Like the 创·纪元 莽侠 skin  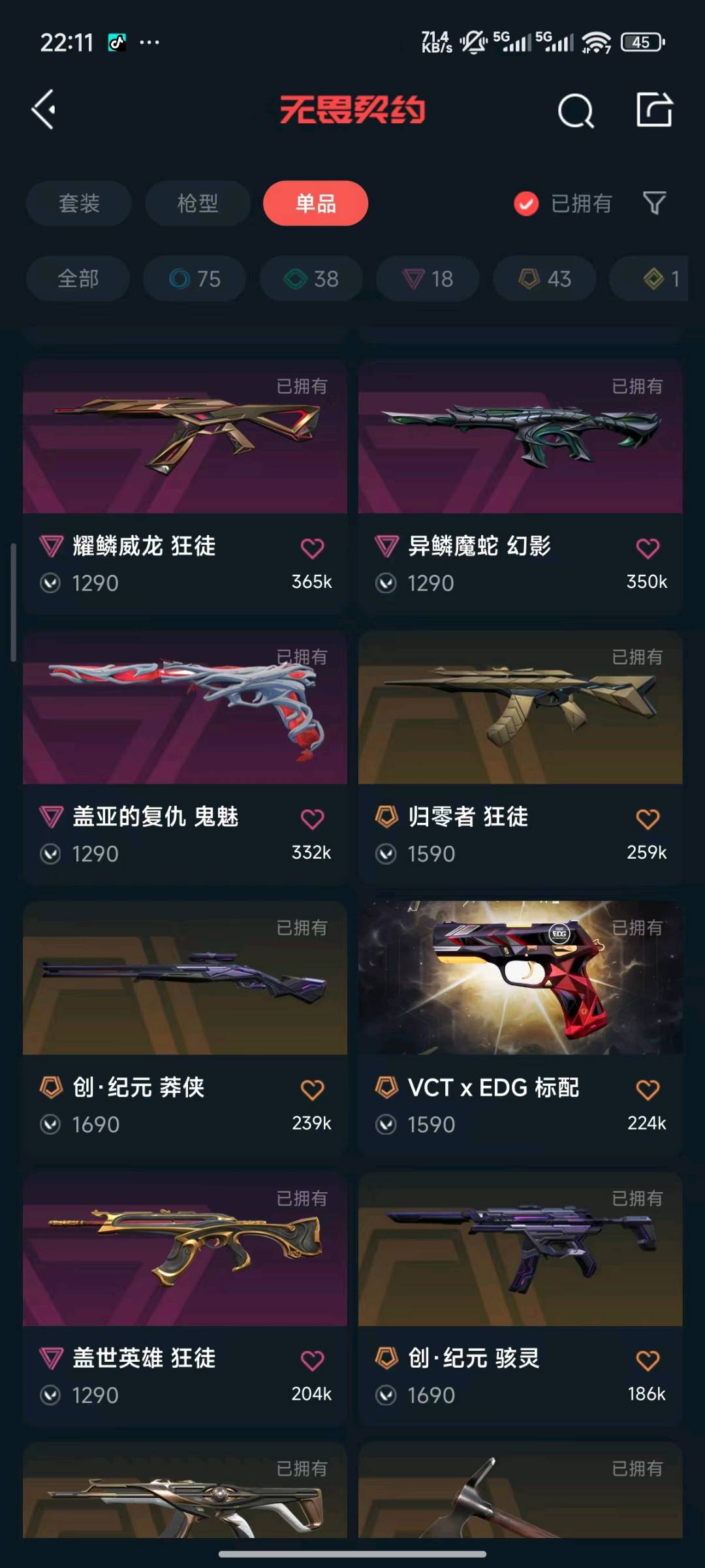coord(312,1089)
